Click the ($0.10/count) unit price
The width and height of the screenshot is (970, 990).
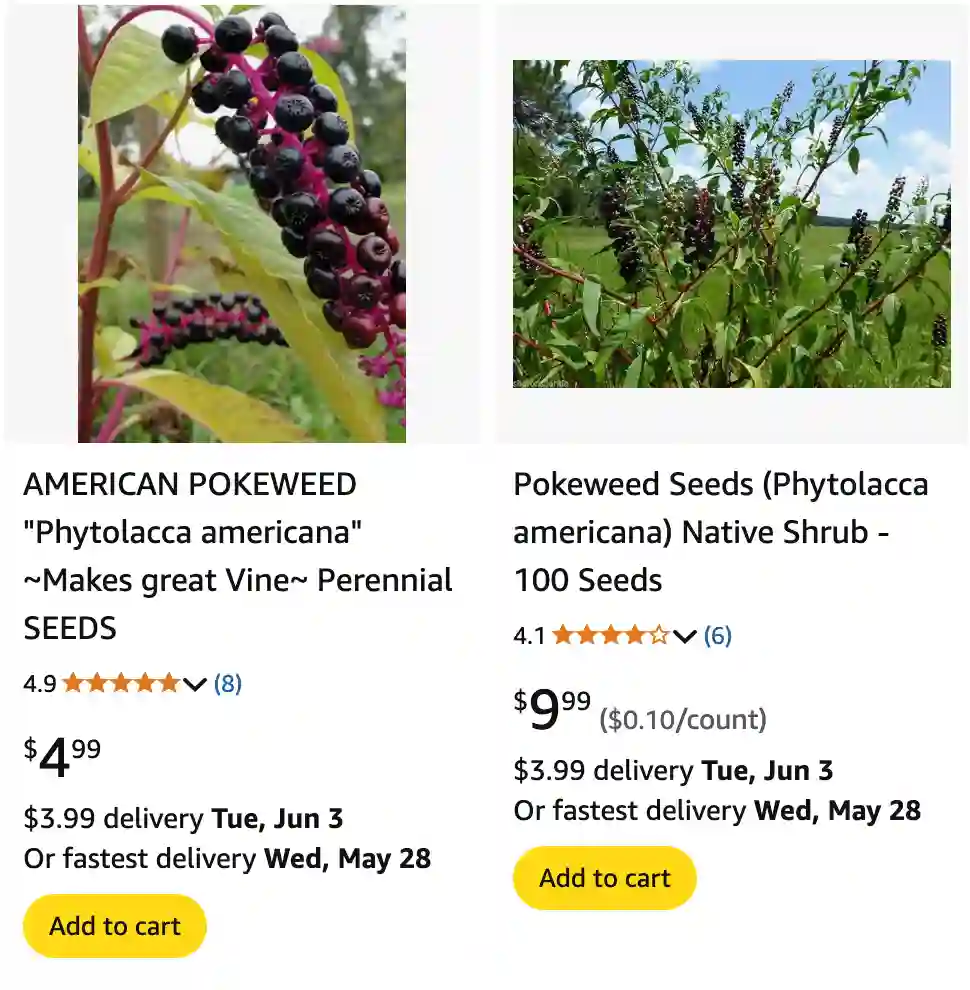coord(683,719)
